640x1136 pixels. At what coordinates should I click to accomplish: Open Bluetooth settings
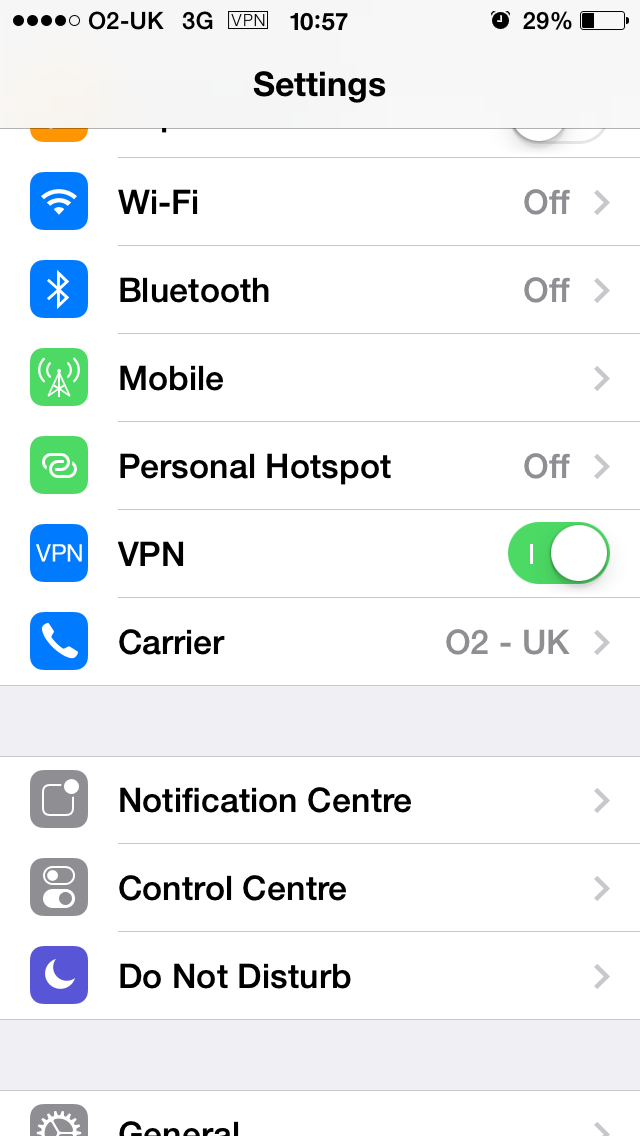[320, 290]
